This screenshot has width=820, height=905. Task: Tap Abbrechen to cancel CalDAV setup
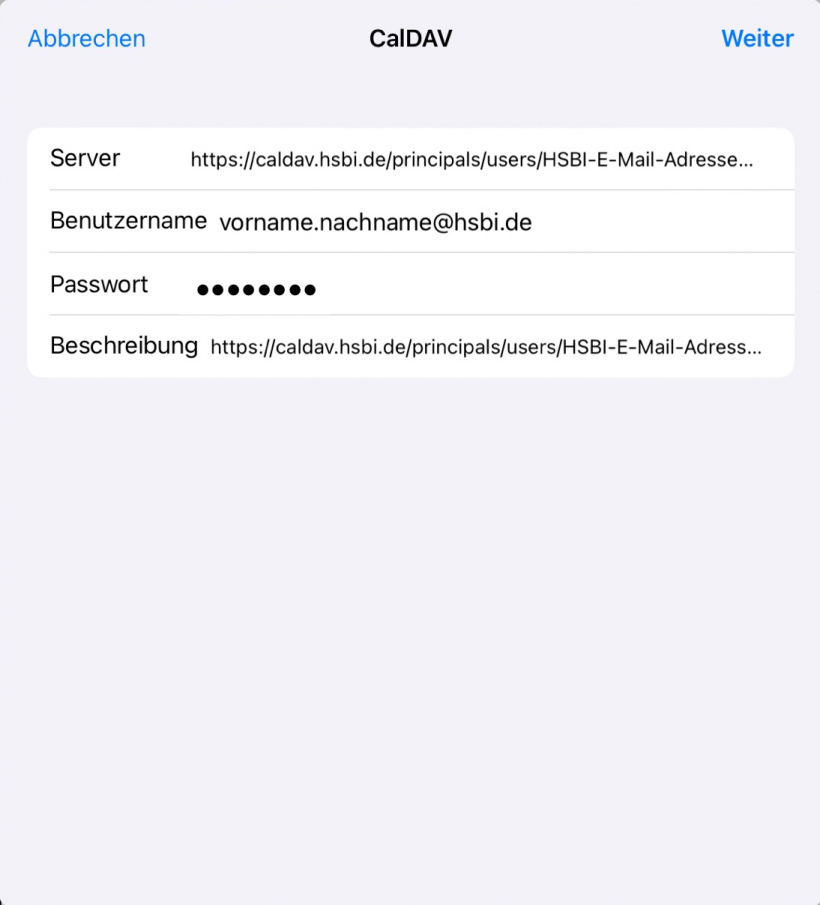pos(86,39)
